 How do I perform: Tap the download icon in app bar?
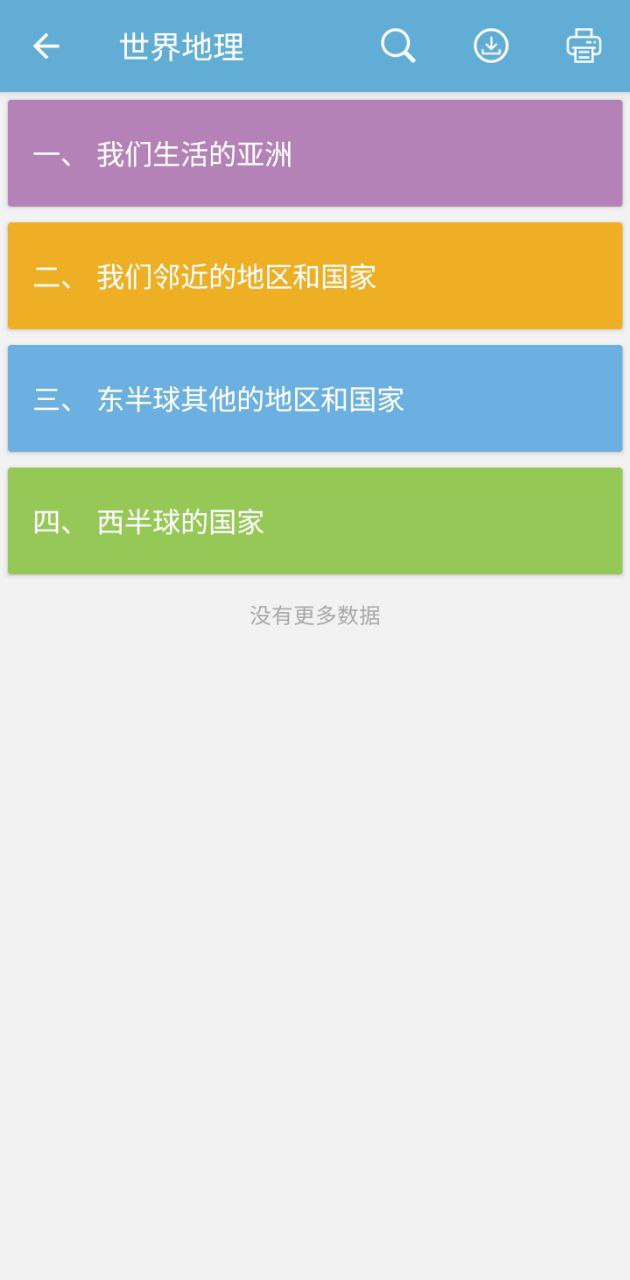[491, 46]
